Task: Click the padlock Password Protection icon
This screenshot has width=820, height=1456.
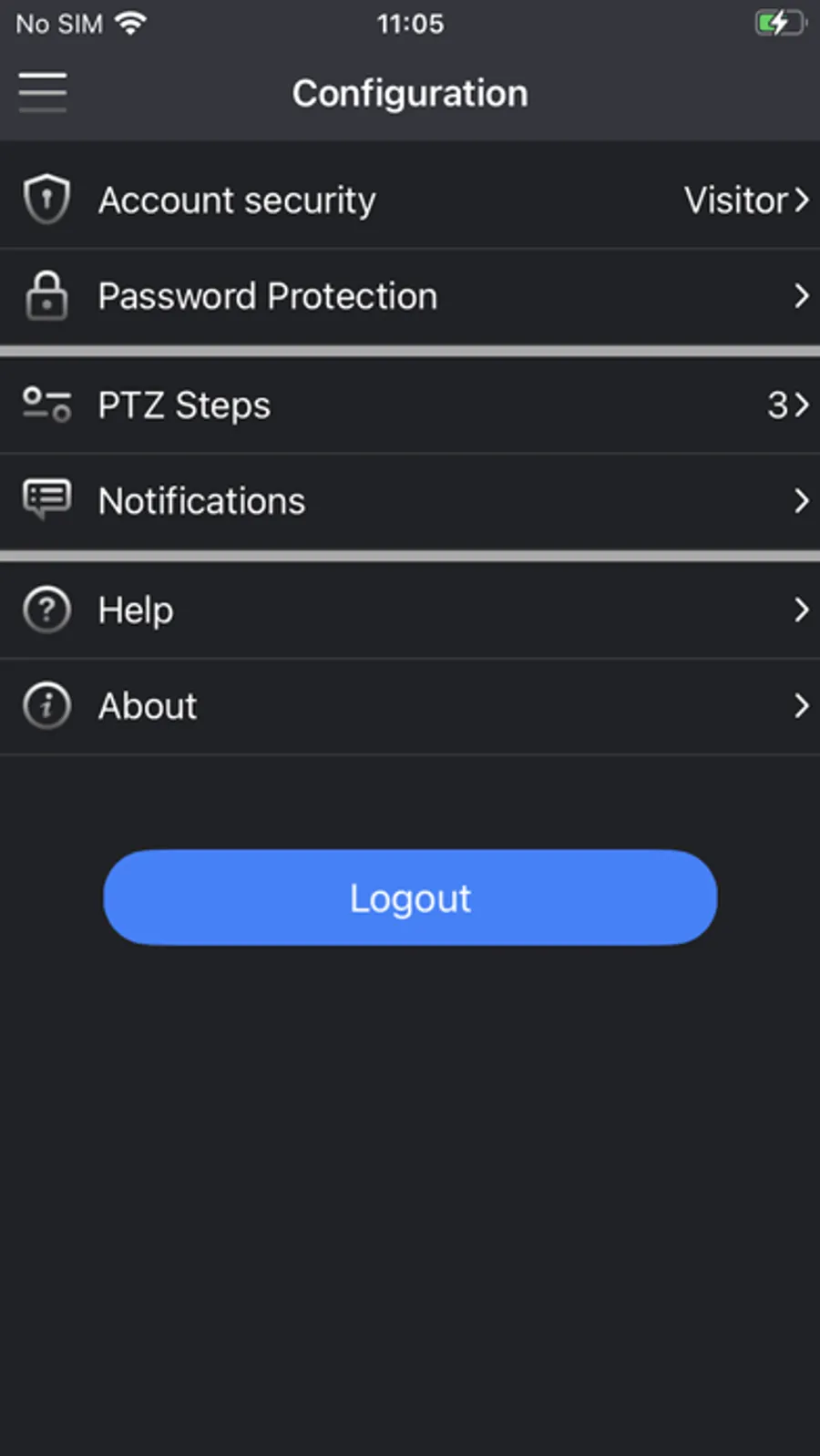Action: [x=46, y=295]
